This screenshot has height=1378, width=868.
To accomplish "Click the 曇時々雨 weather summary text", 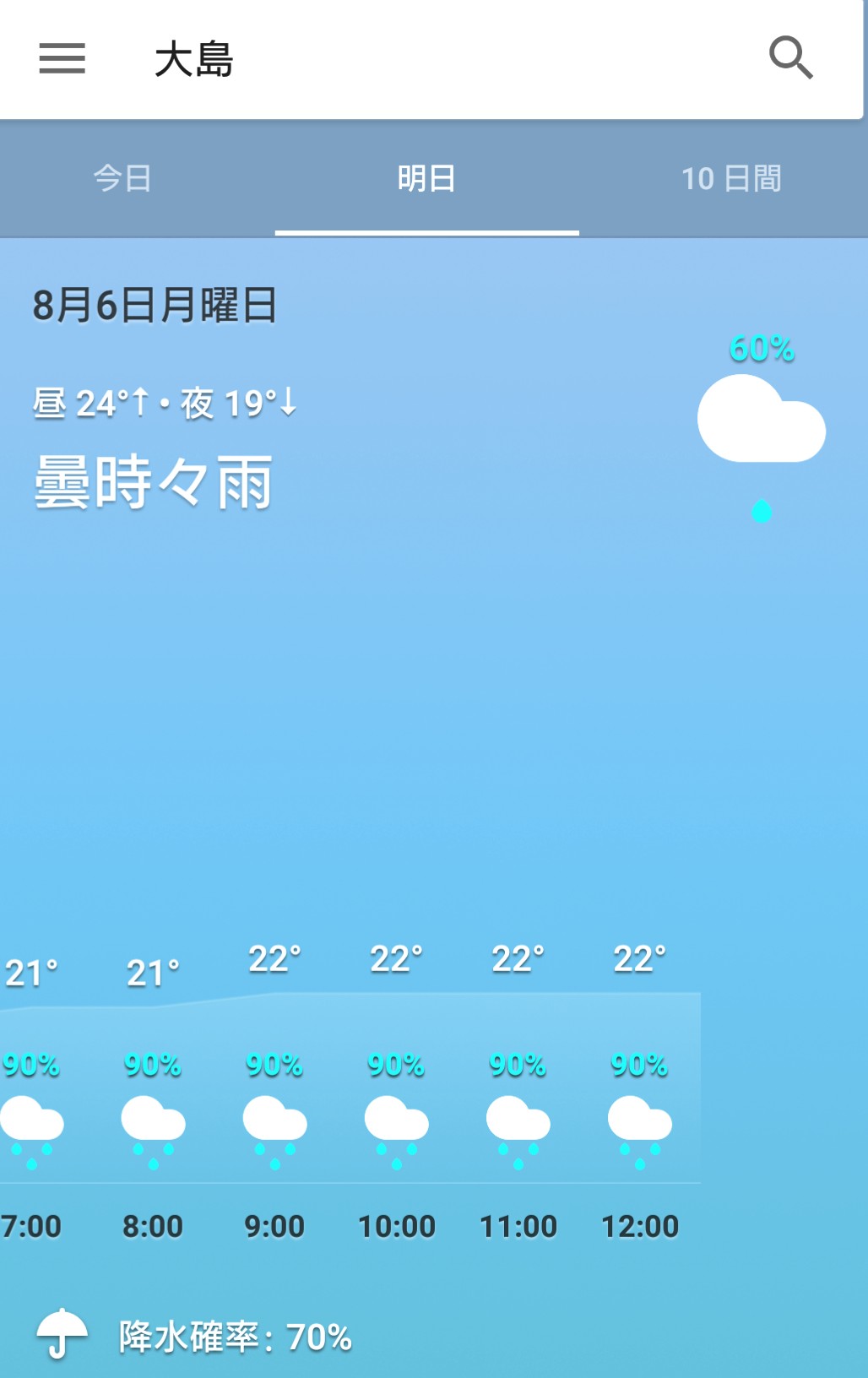I will pos(150,483).
